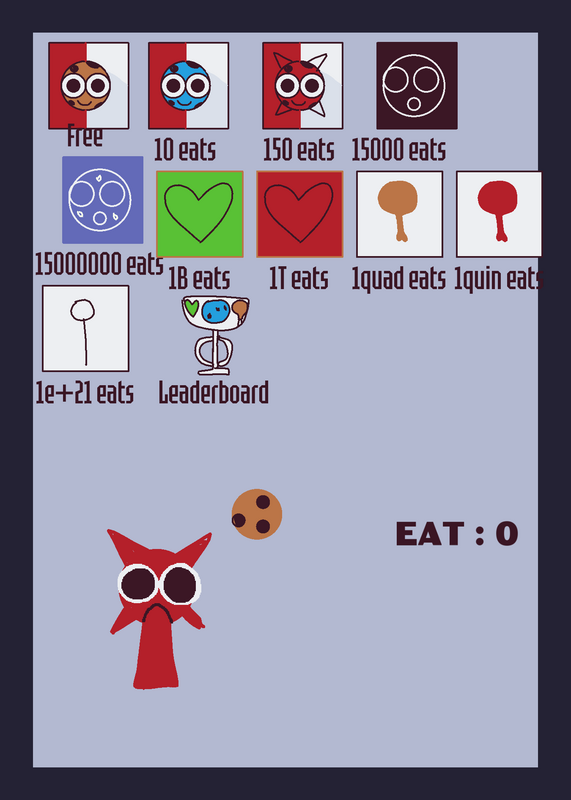Pick the spiky red 150 eats skin
Screen dimensions: 571x800
click(x=303, y=86)
